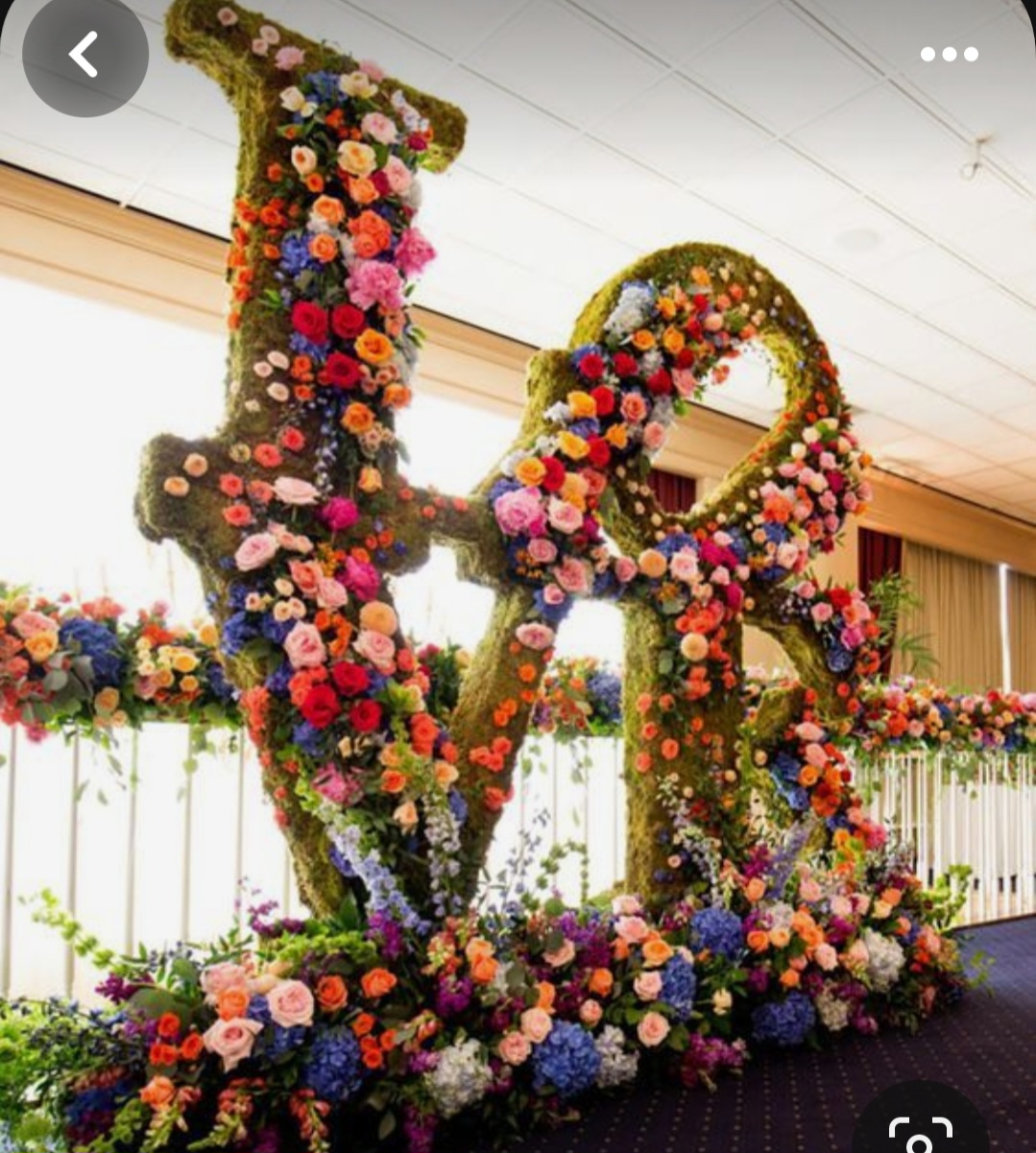Open the three-dot overflow menu

(x=949, y=55)
